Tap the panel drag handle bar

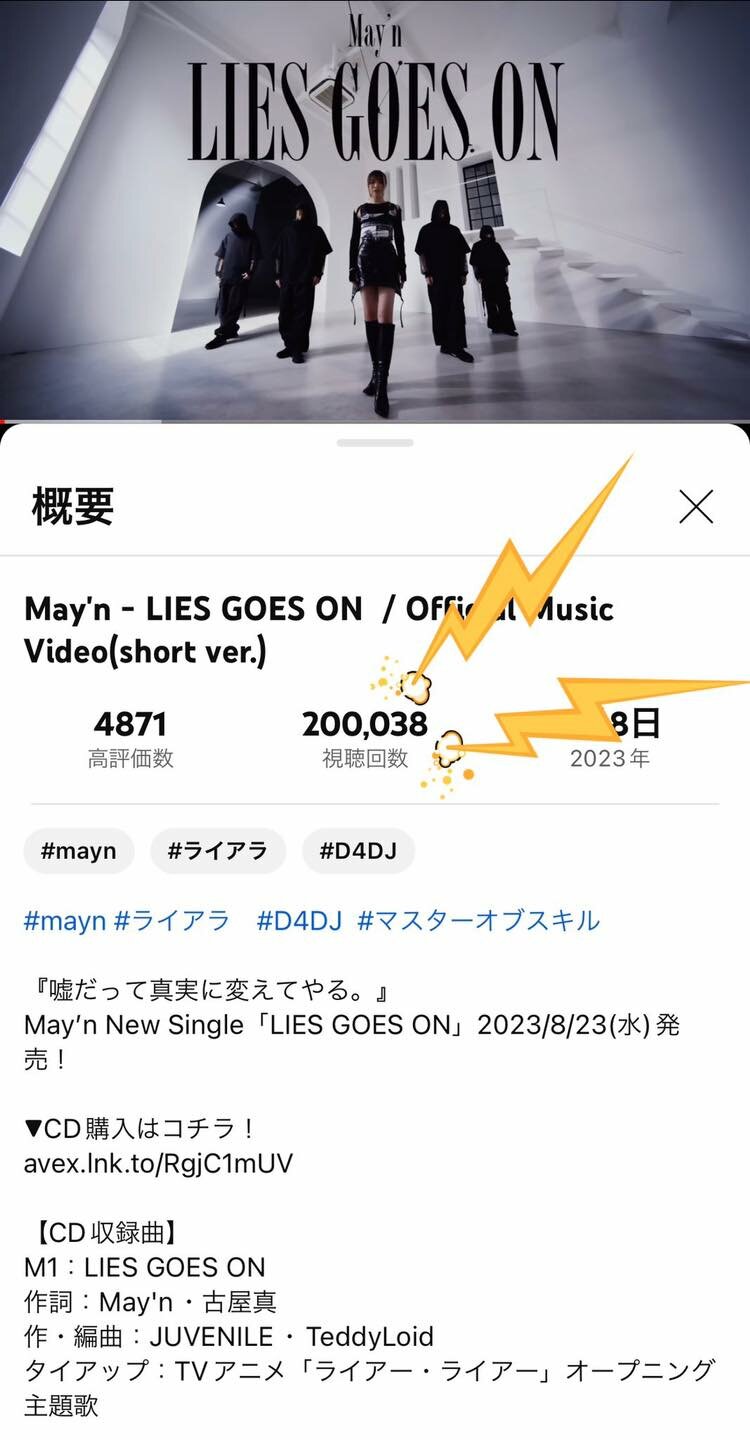pos(375,442)
